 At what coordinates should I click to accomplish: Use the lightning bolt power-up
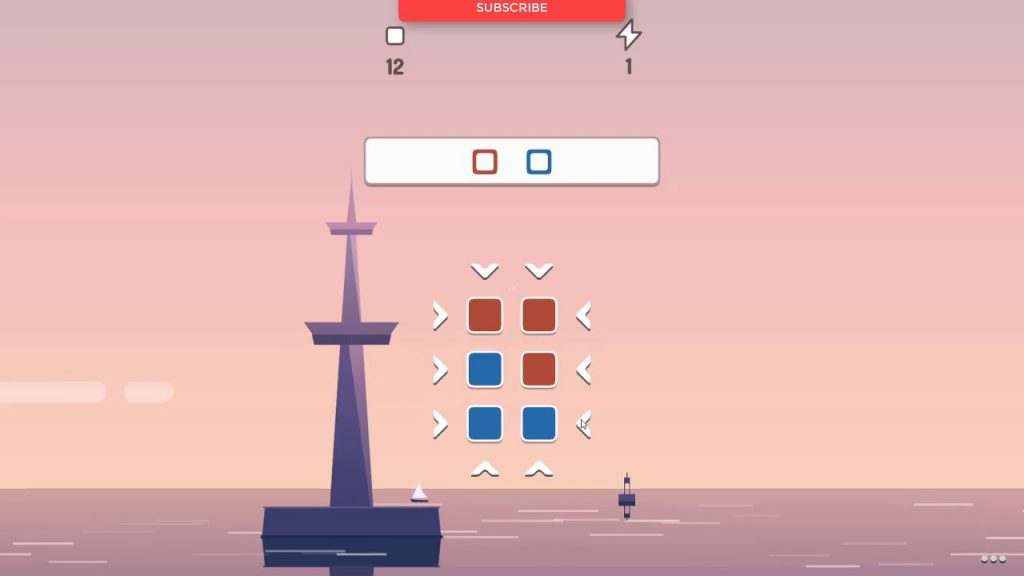click(x=628, y=36)
